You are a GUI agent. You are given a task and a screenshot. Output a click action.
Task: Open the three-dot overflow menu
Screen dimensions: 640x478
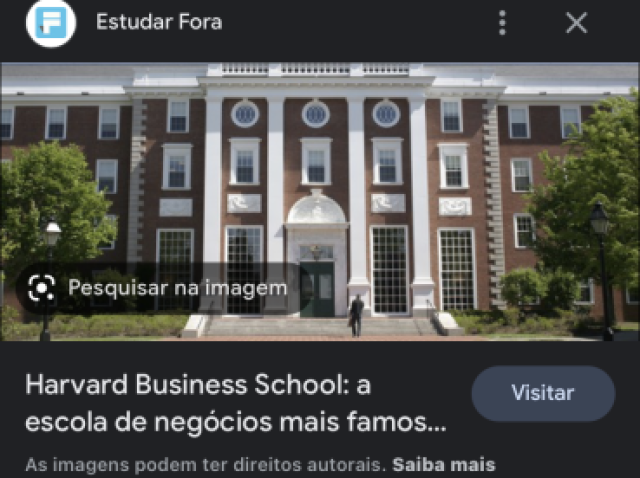coord(503,23)
